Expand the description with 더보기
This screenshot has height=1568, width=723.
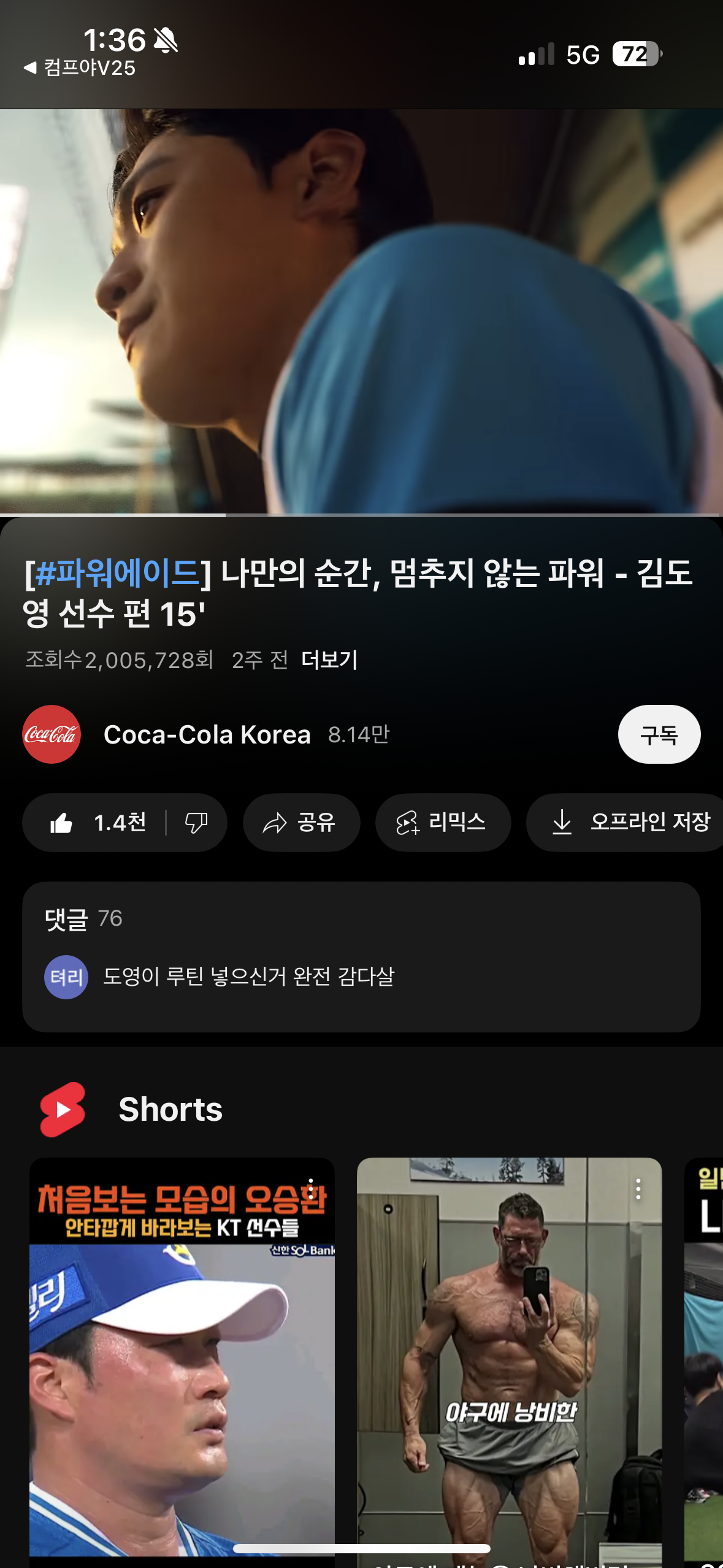click(x=329, y=660)
